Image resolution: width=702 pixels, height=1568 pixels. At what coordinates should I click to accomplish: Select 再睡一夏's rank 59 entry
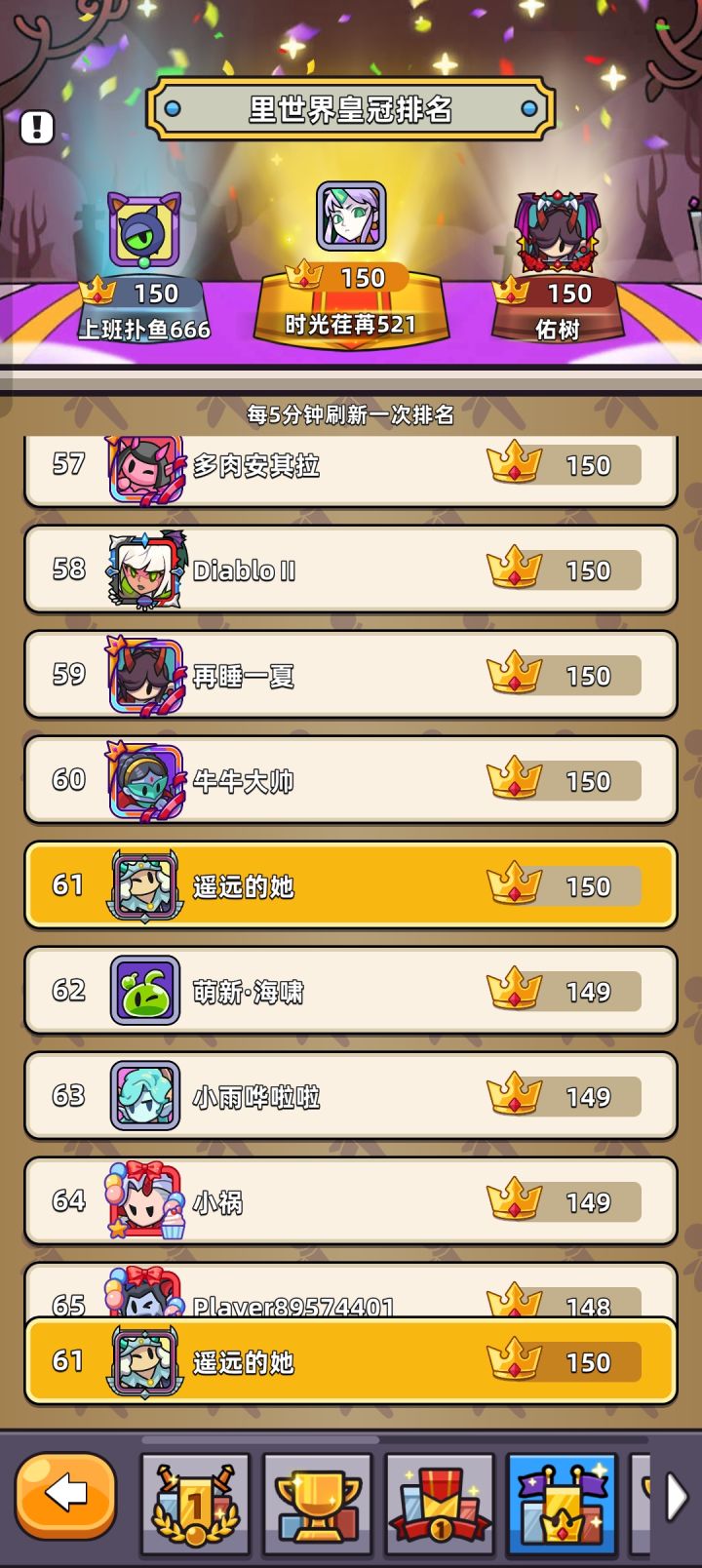(x=351, y=674)
